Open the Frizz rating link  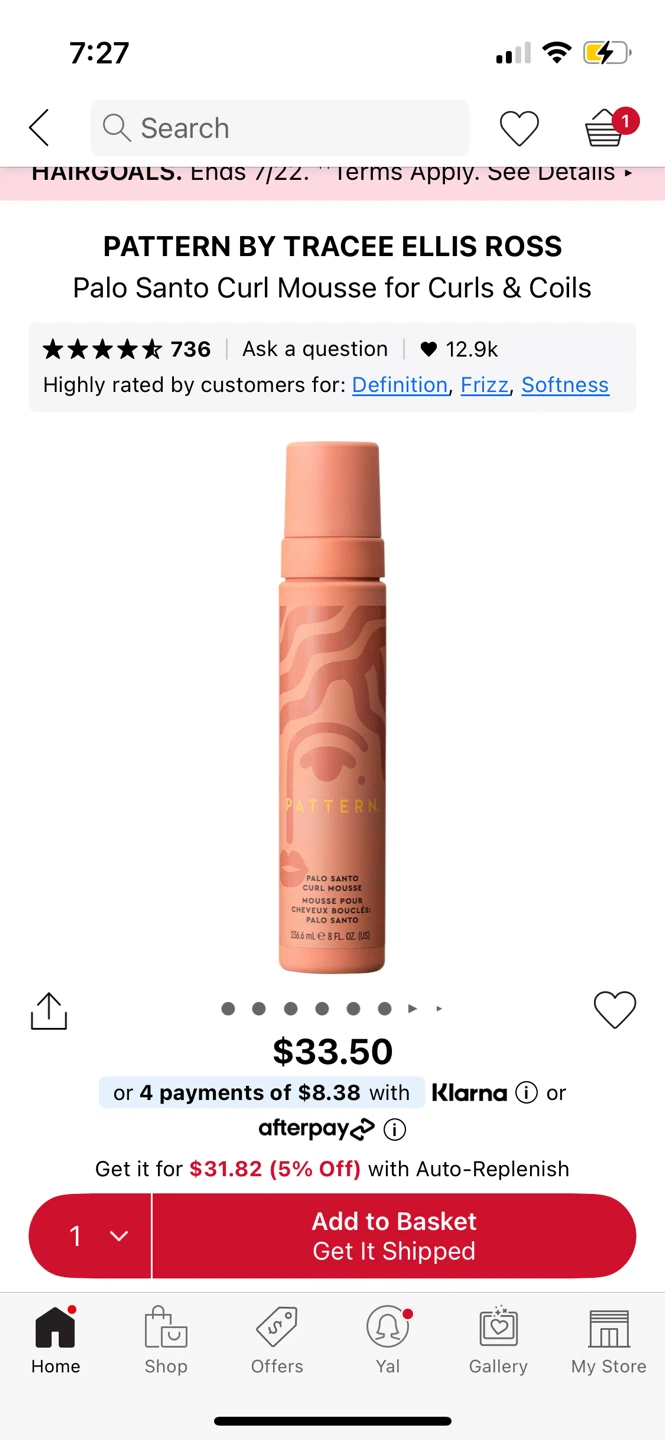tap(485, 385)
